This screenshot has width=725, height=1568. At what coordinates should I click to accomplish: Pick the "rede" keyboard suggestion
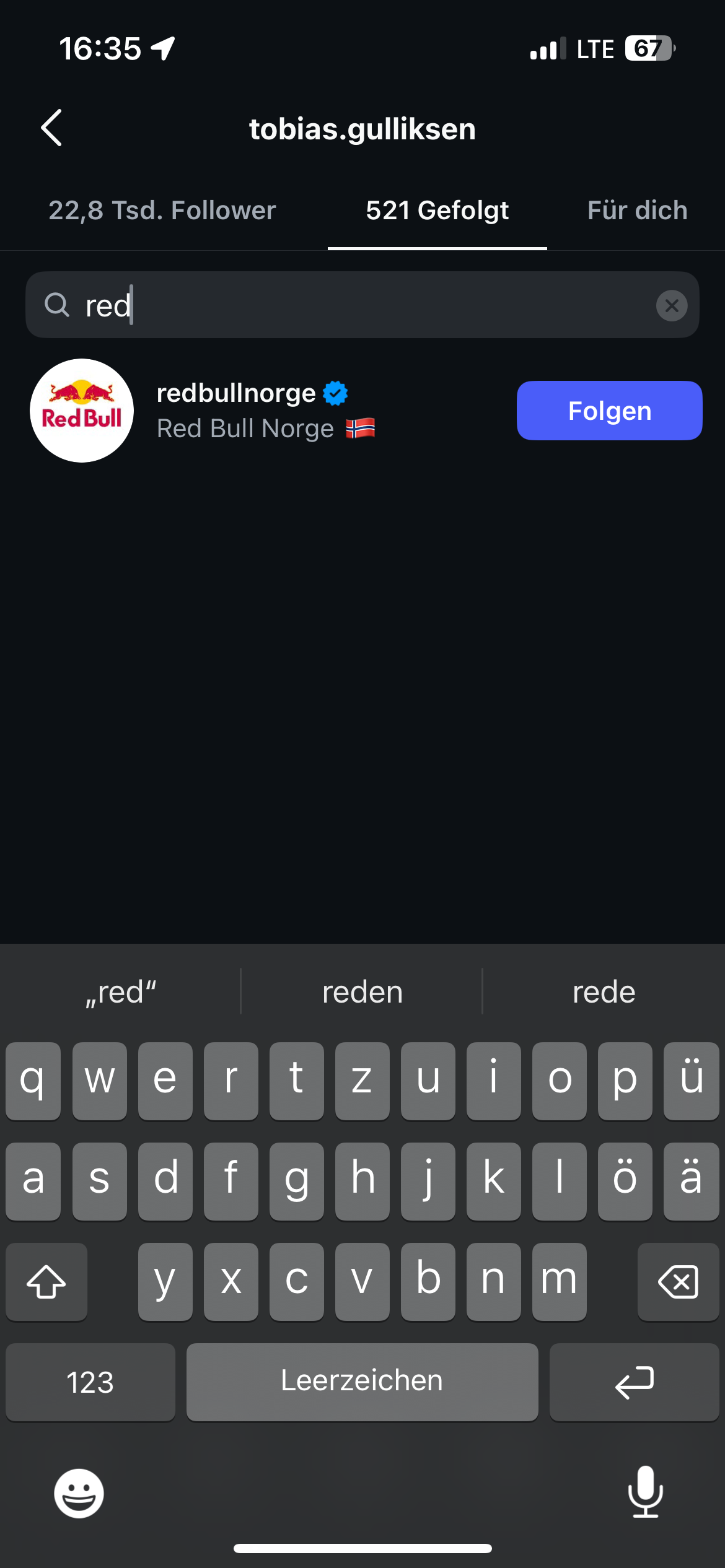click(604, 992)
